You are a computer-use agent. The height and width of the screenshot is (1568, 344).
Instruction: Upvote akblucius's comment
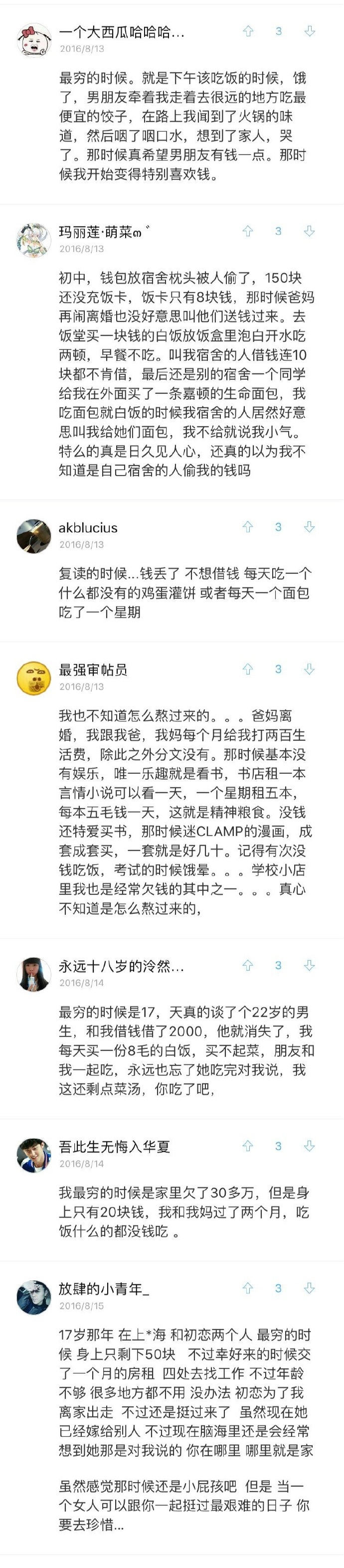[x=248, y=527]
